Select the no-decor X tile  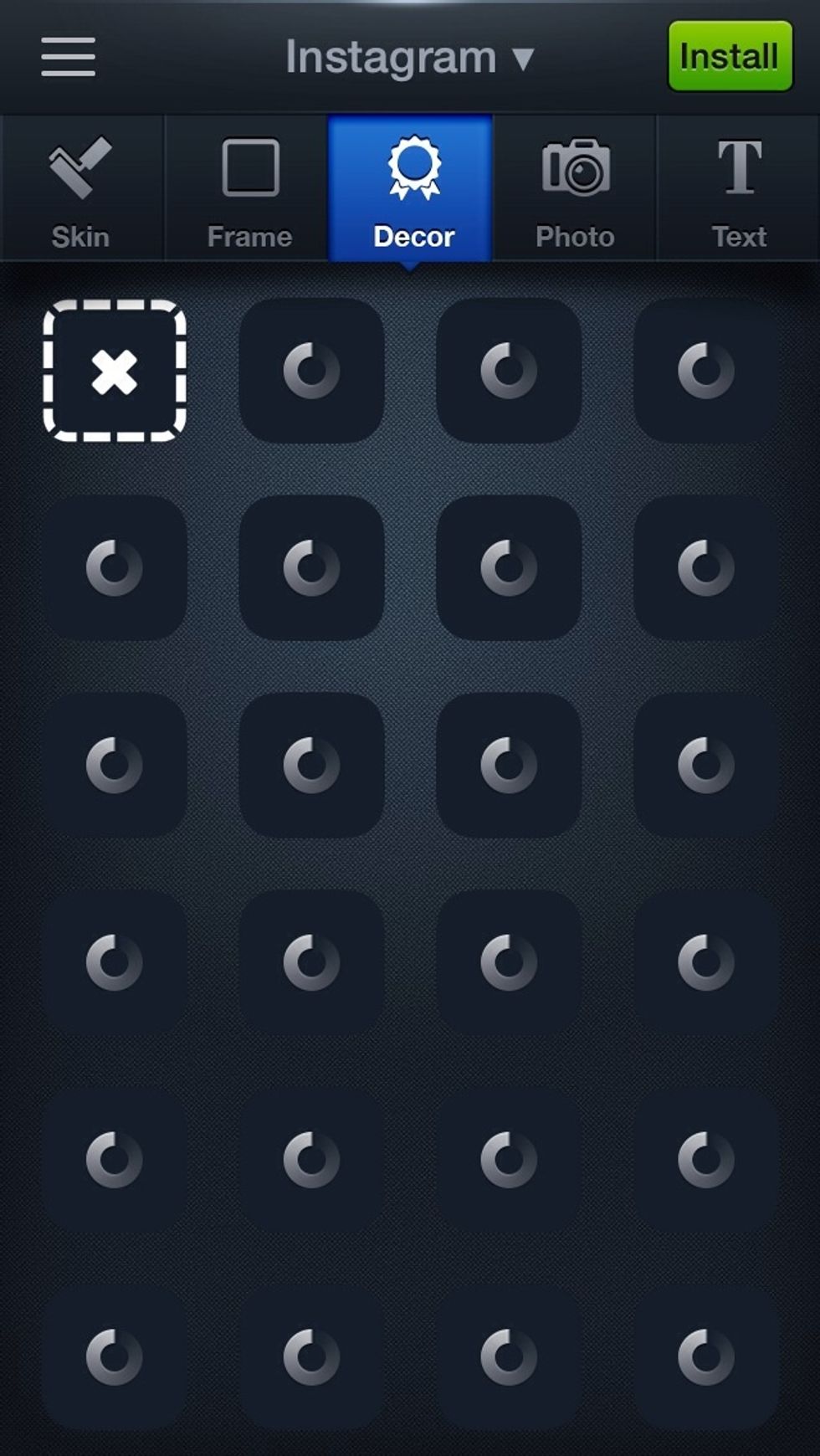115,372
